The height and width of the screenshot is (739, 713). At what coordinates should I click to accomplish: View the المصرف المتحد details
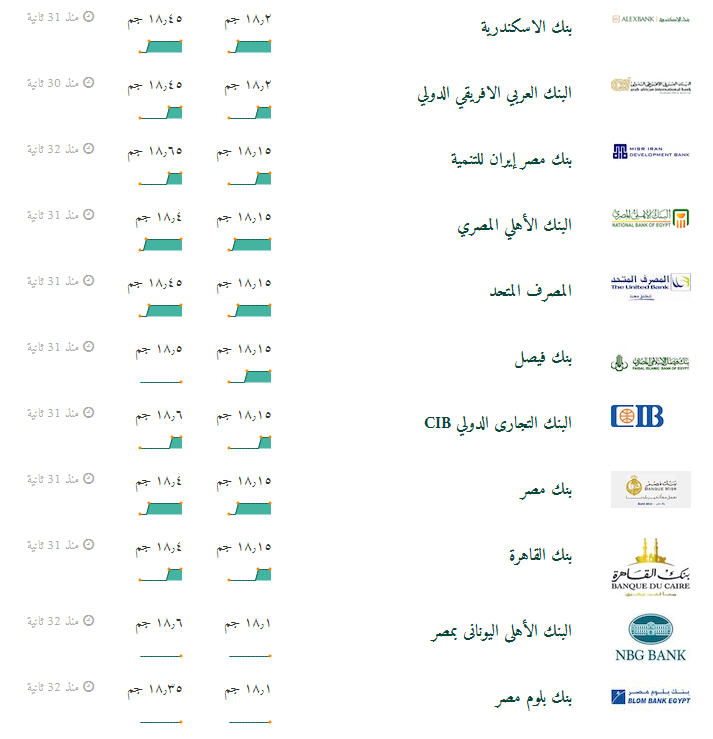(532, 292)
